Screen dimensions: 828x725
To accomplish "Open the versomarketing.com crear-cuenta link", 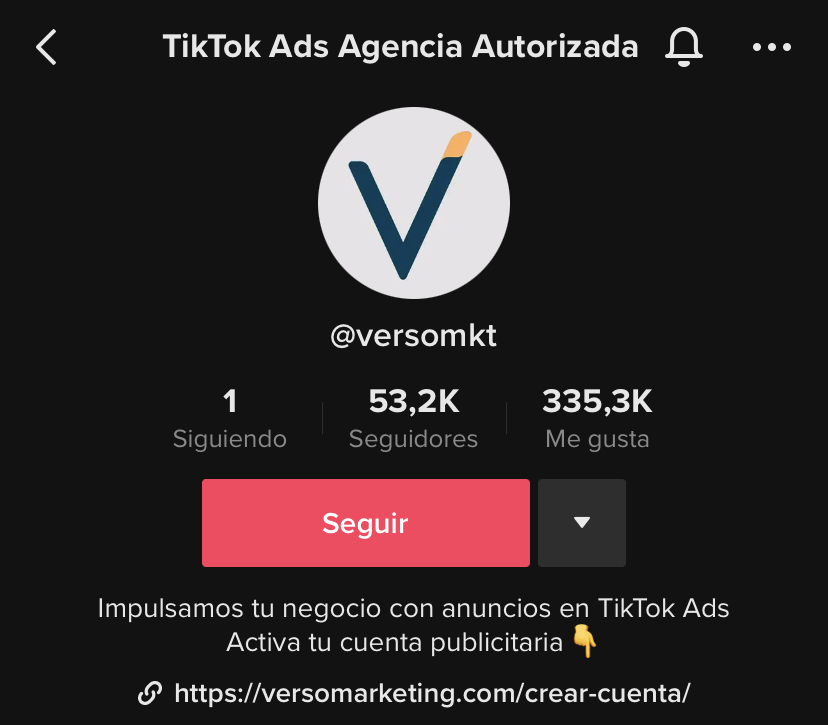I will pos(432,693).
